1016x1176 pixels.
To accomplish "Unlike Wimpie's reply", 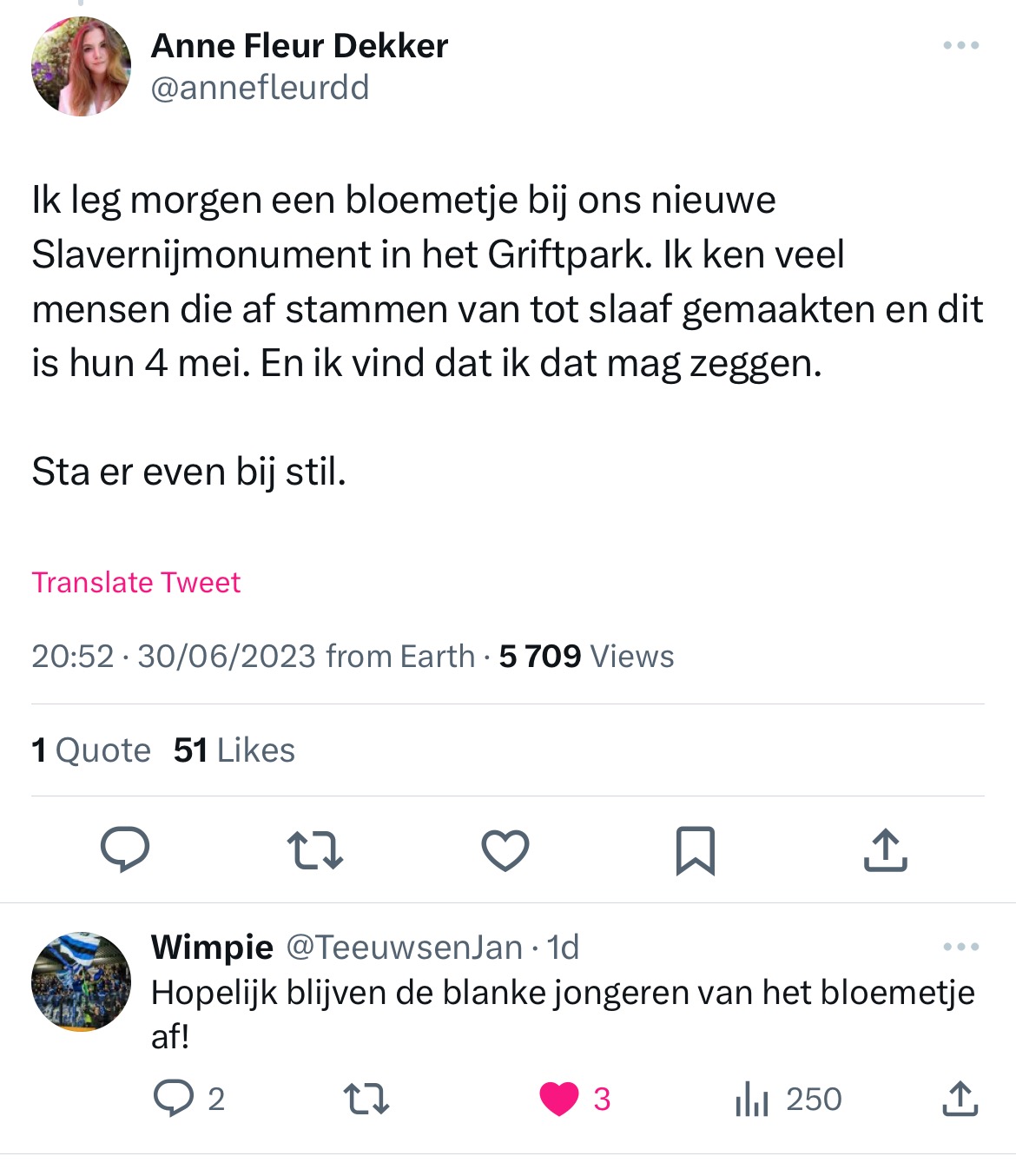I will pyautogui.click(x=559, y=1099).
